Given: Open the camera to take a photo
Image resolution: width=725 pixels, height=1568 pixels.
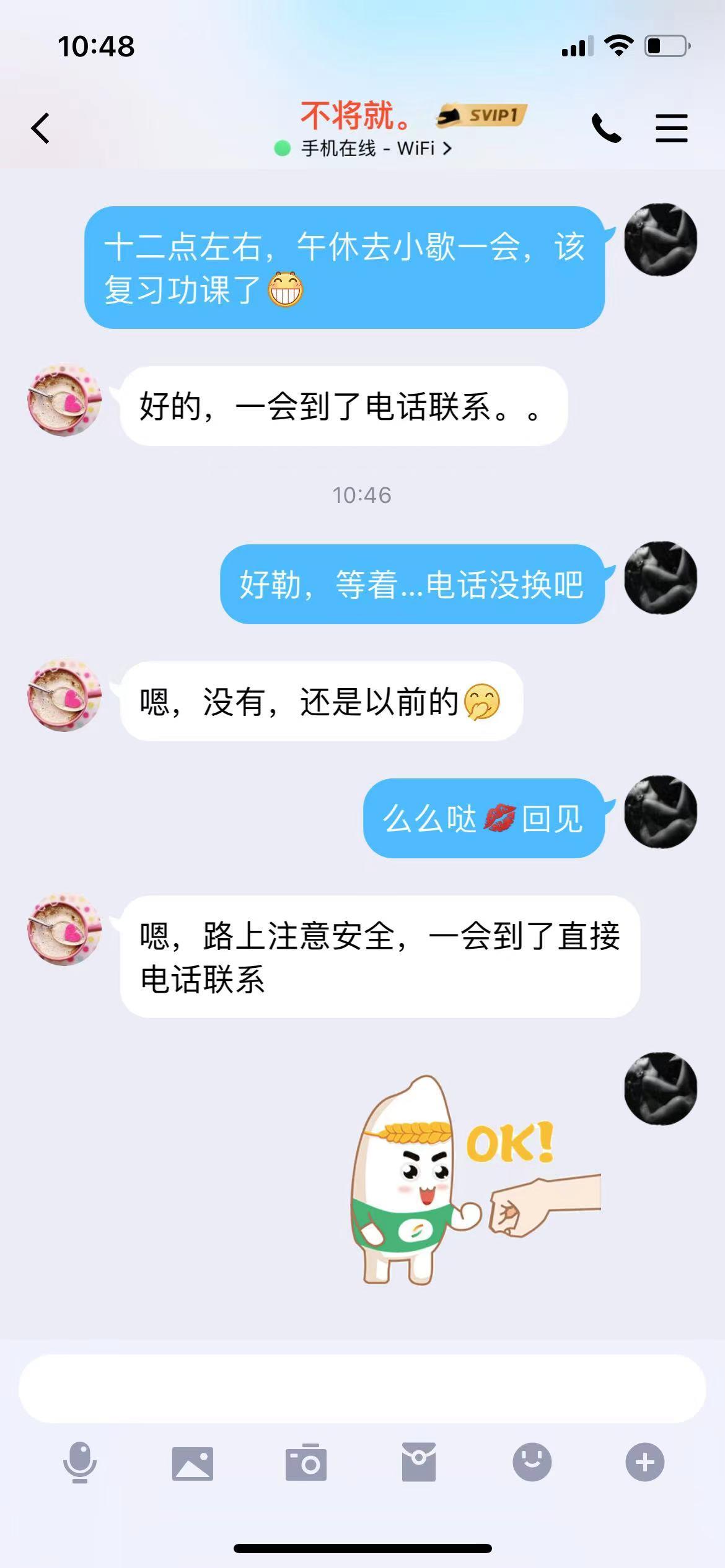Looking at the screenshot, I should point(305,1463).
